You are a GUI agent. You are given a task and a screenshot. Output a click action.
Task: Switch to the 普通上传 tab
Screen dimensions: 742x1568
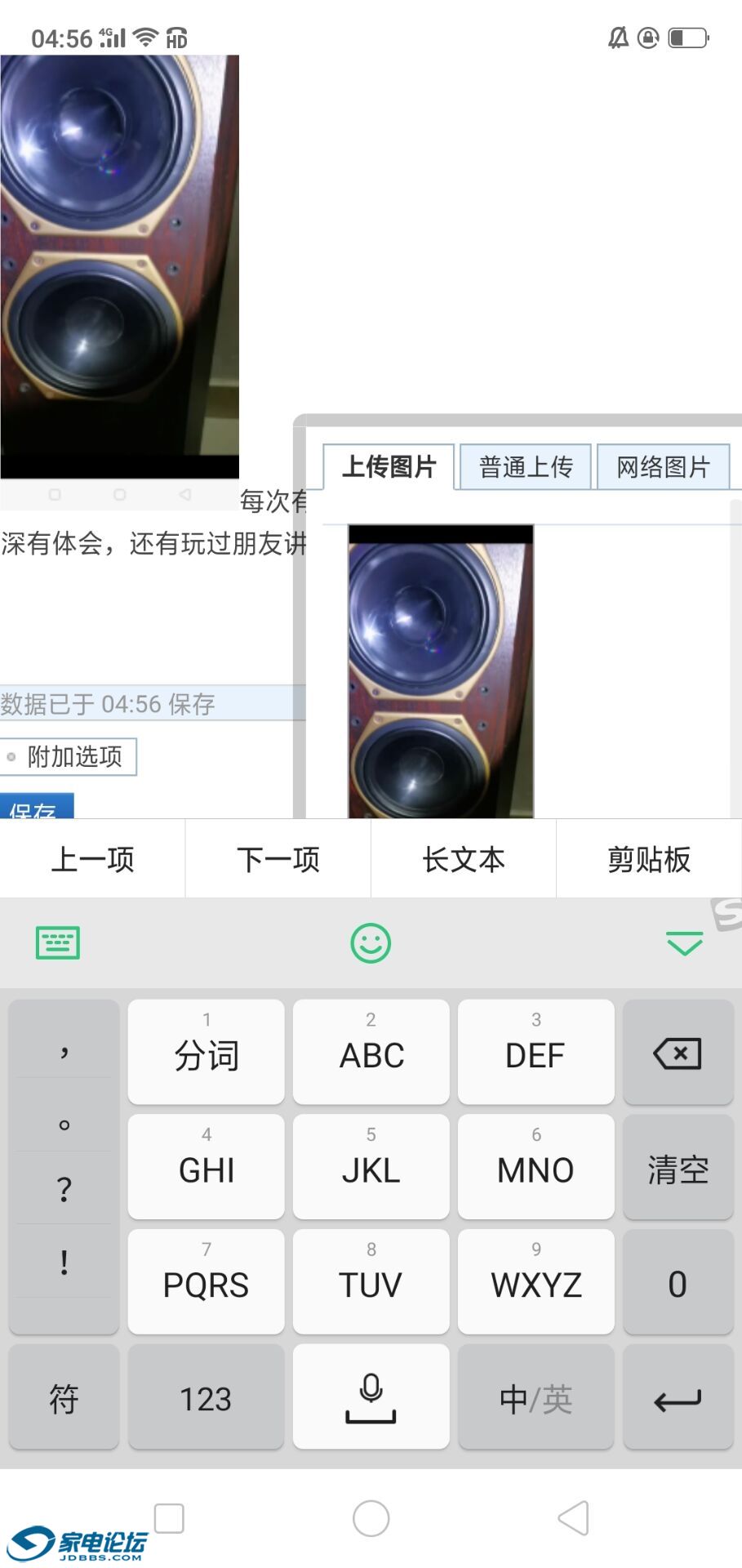click(524, 466)
